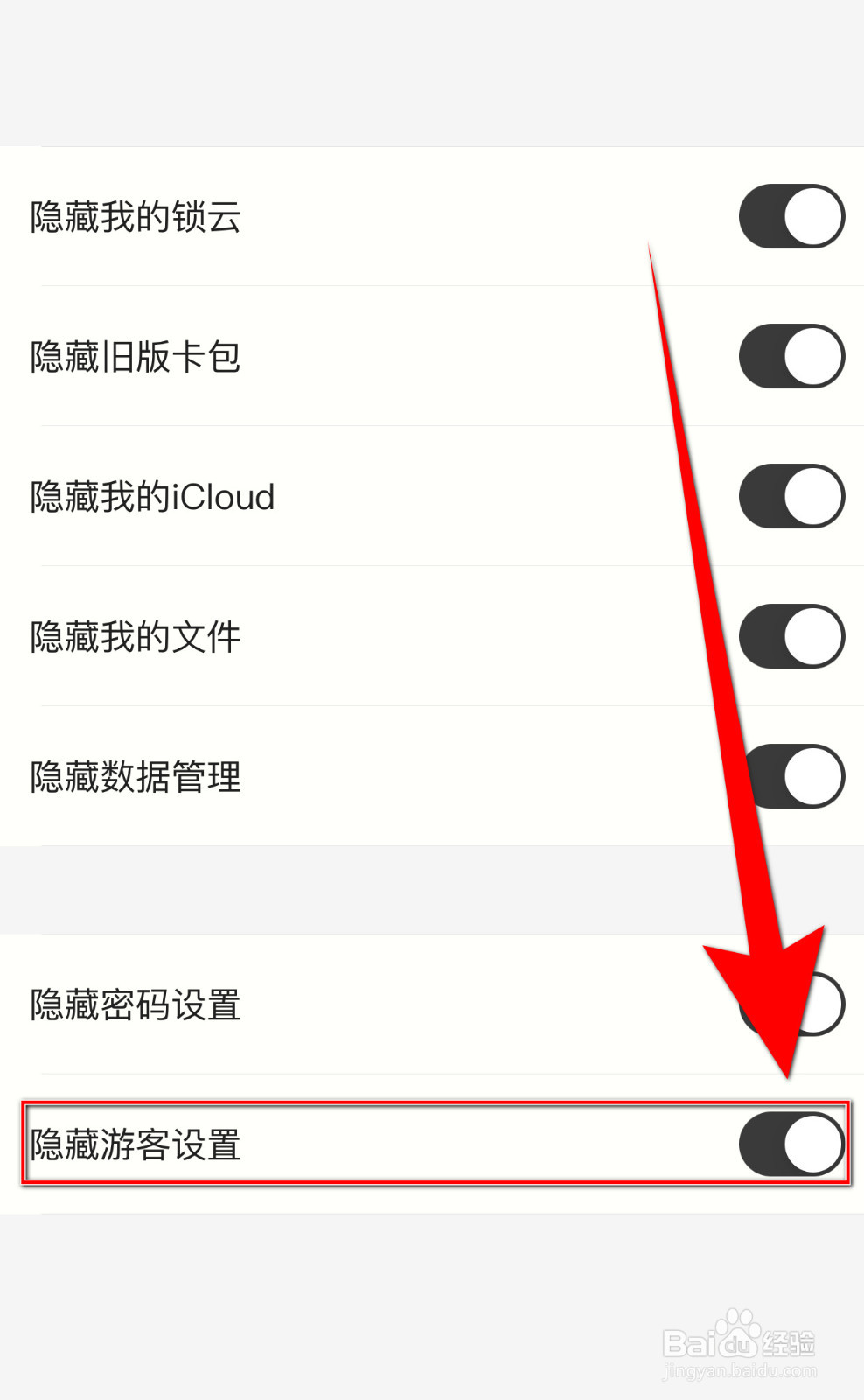Image resolution: width=864 pixels, height=1400 pixels.
Task: Tap the toggle knob of 隐藏游客设置
Action: [811, 1144]
